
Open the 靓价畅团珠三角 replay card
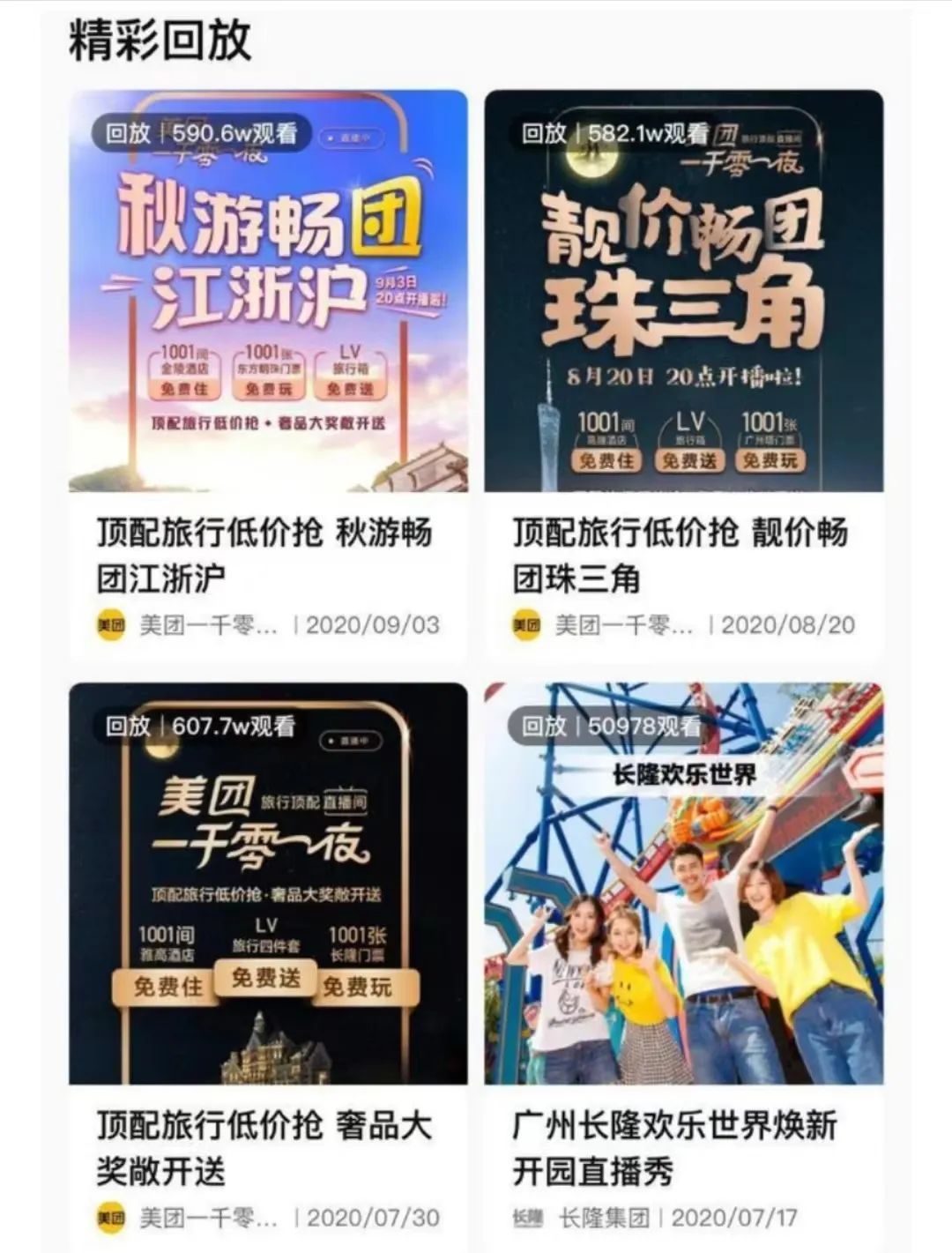[x=683, y=291]
